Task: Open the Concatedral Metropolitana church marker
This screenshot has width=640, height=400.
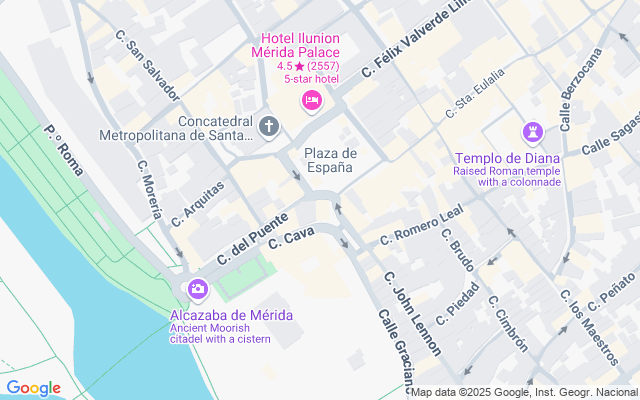Action: click(269, 126)
